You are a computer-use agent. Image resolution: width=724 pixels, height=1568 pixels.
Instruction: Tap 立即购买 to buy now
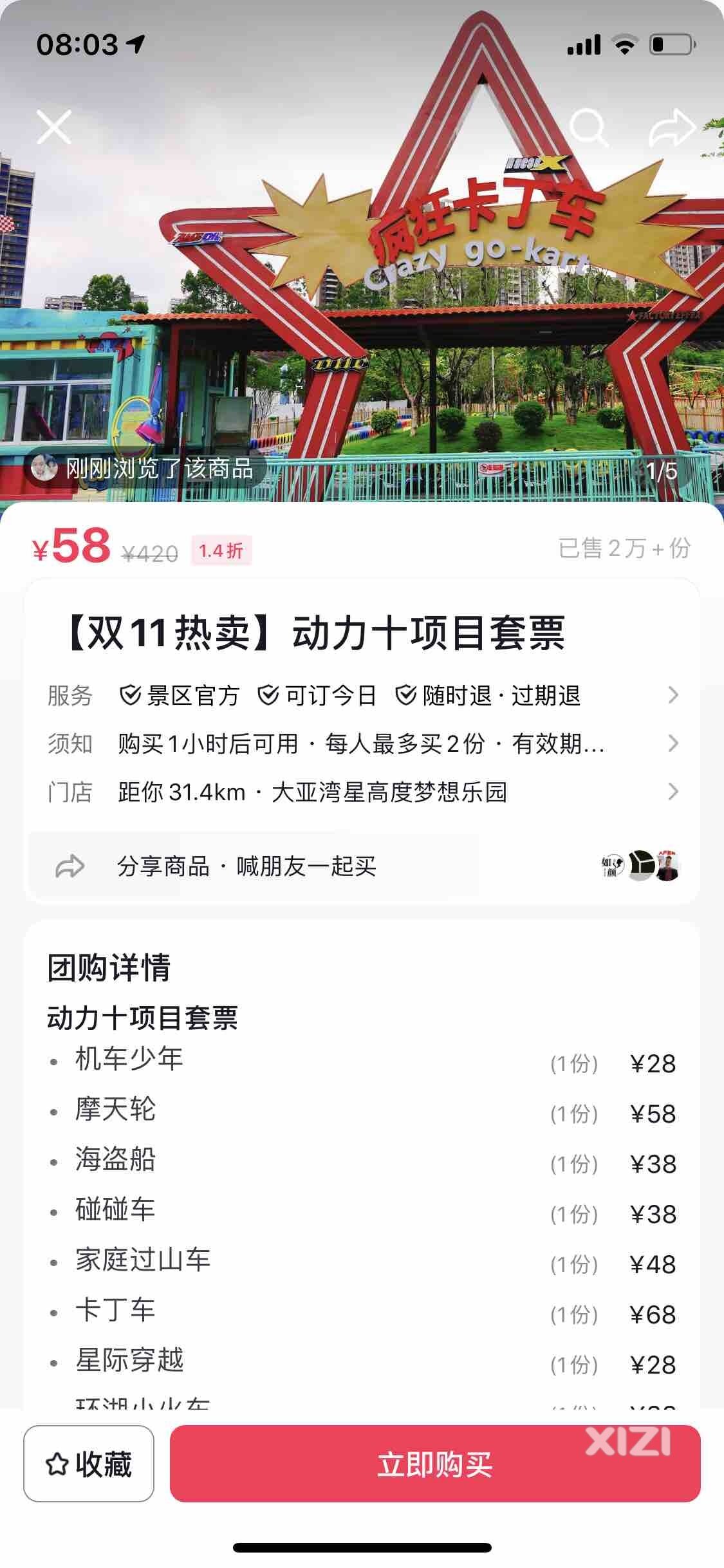[x=434, y=1464]
